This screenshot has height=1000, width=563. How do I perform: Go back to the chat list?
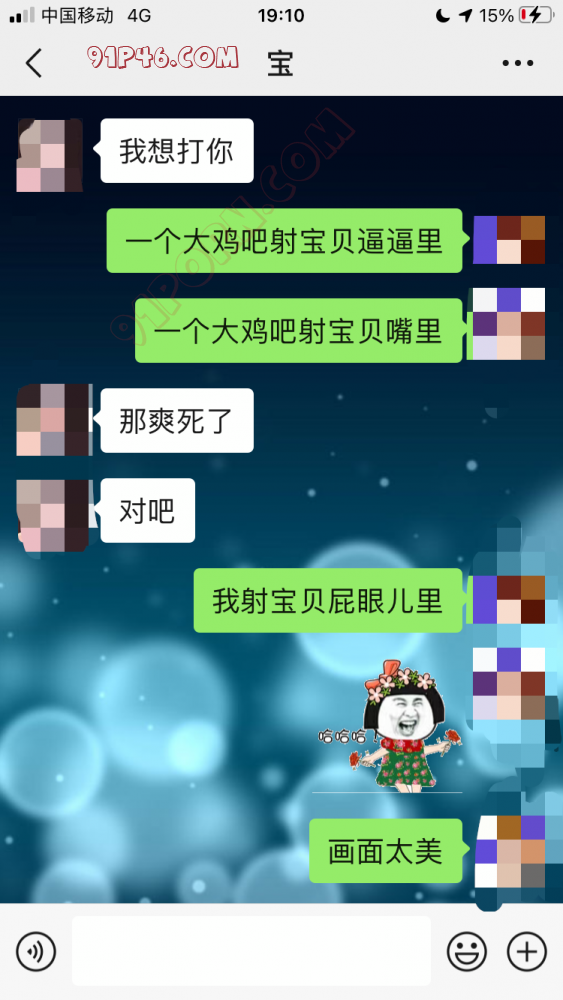(x=33, y=62)
